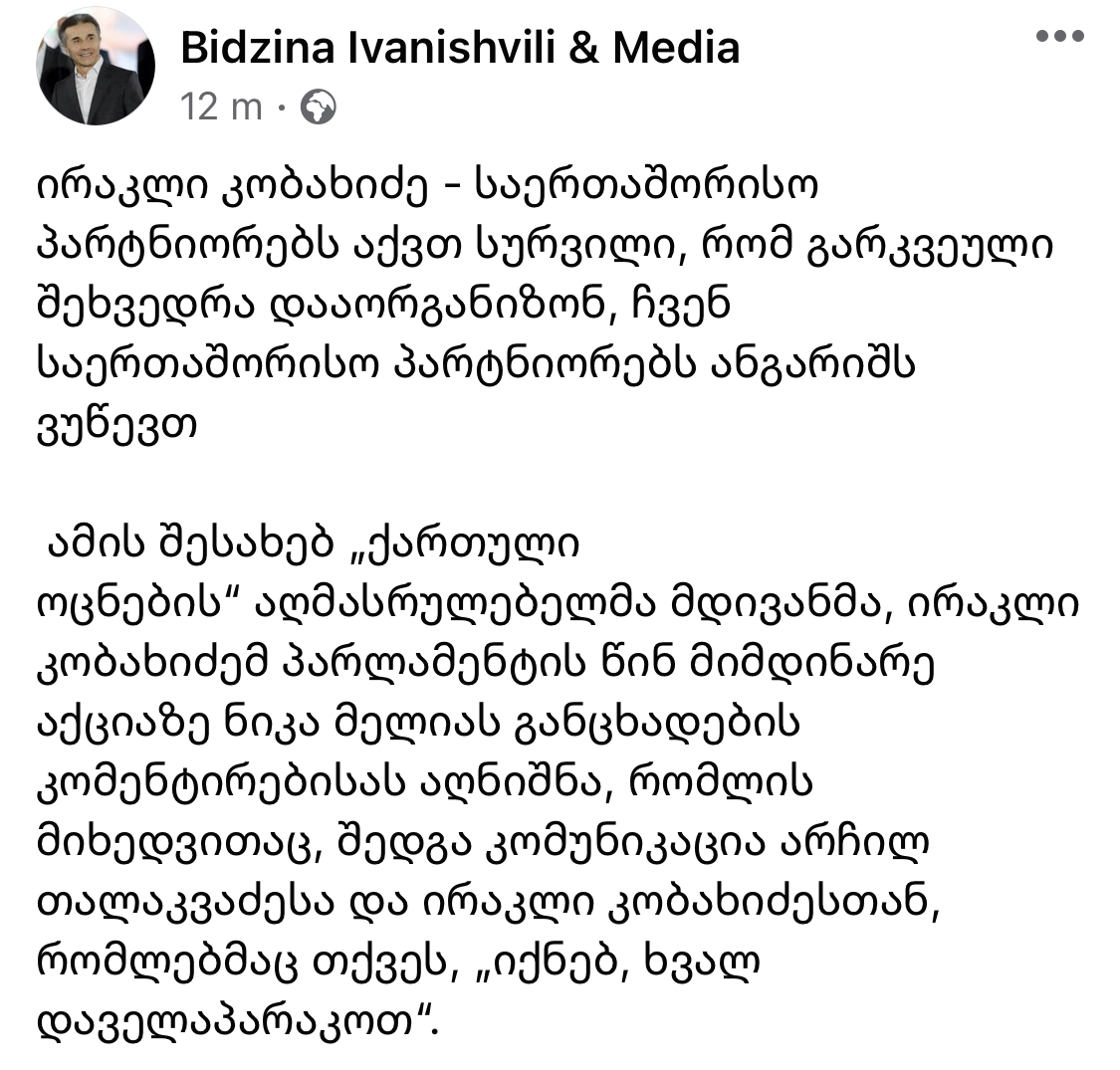Open the post's three-dot options menu
Screen dimensions: 1120x1070
click(x=1059, y=37)
